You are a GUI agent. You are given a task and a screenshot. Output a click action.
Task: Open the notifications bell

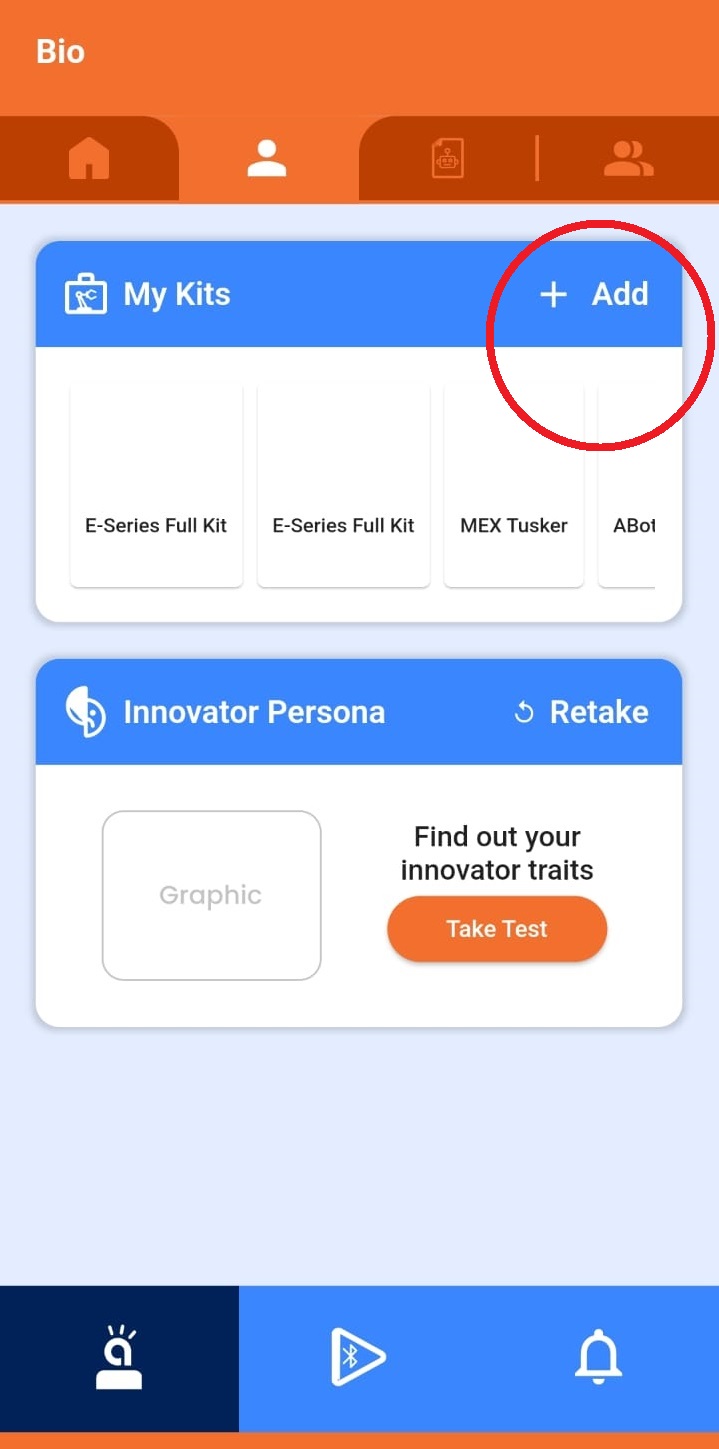pyautogui.click(x=598, y=1357)
